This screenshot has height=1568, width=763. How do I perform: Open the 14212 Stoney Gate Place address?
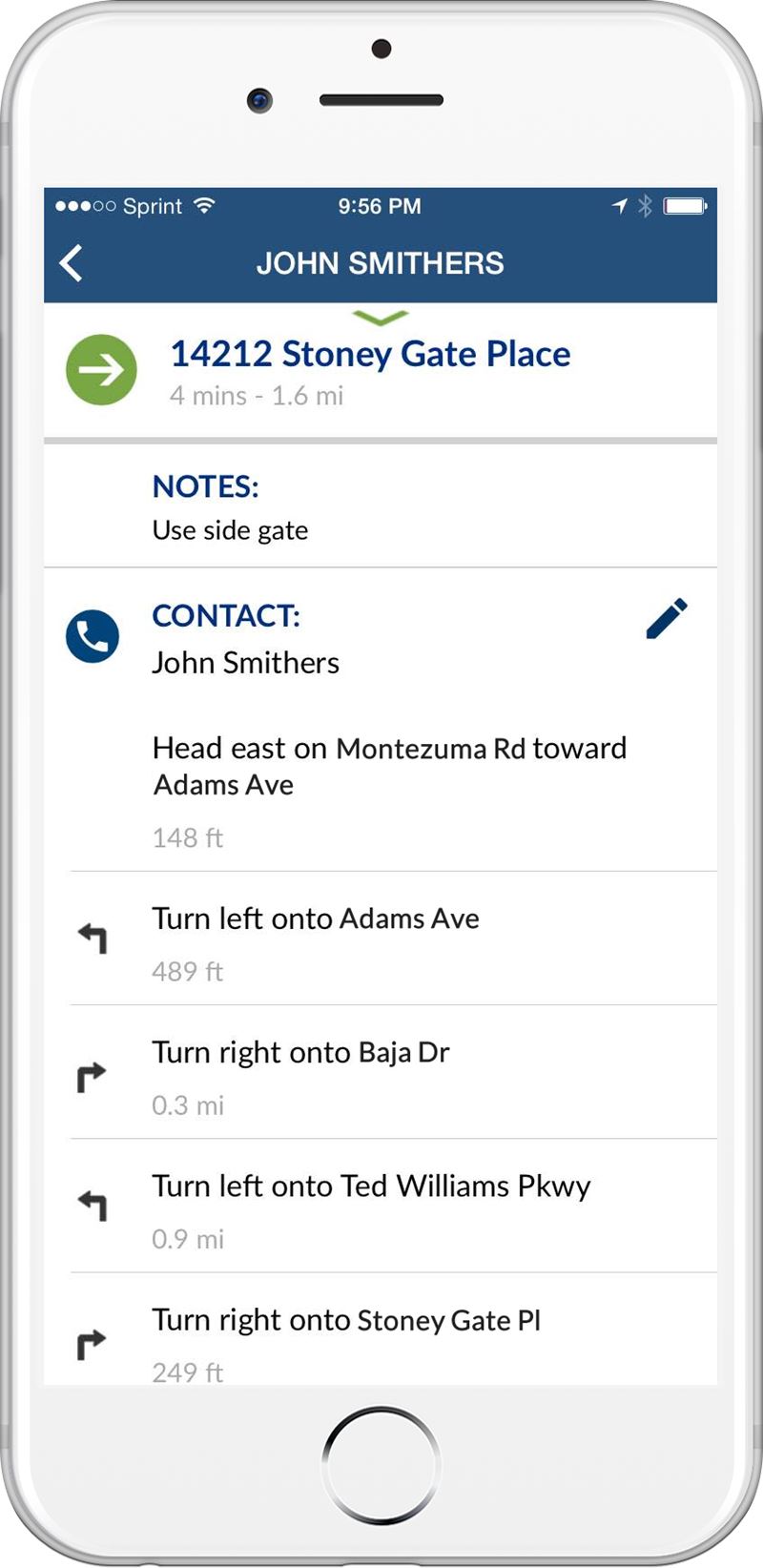tap(370, 354)
